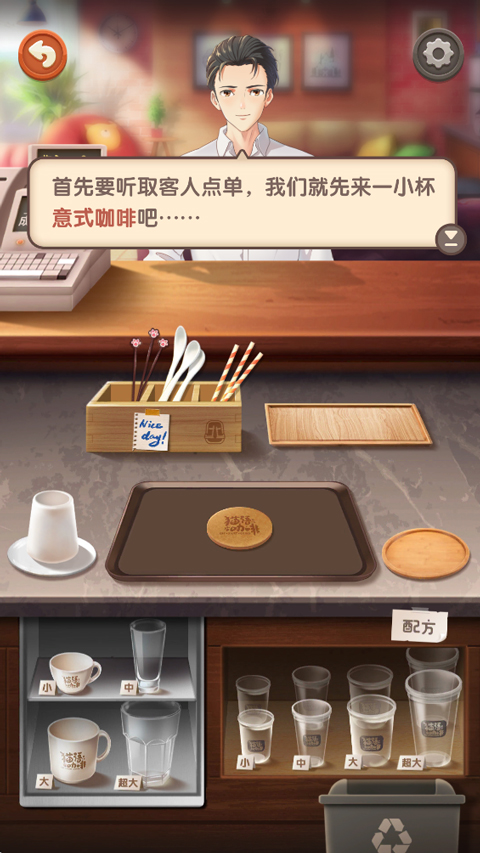Pick the extra-large (超大) plastic takeaway cup
480x853 pixels.
tap(433, 717)
